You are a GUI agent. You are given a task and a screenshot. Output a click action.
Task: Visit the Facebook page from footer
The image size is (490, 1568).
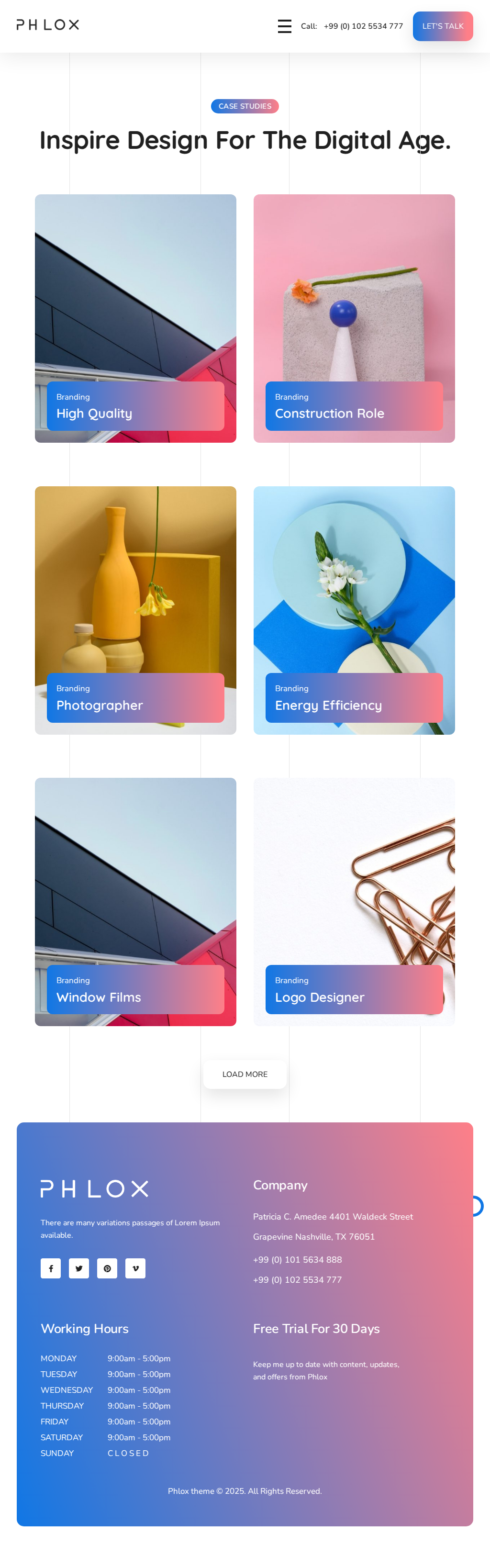coord(51,1268)
